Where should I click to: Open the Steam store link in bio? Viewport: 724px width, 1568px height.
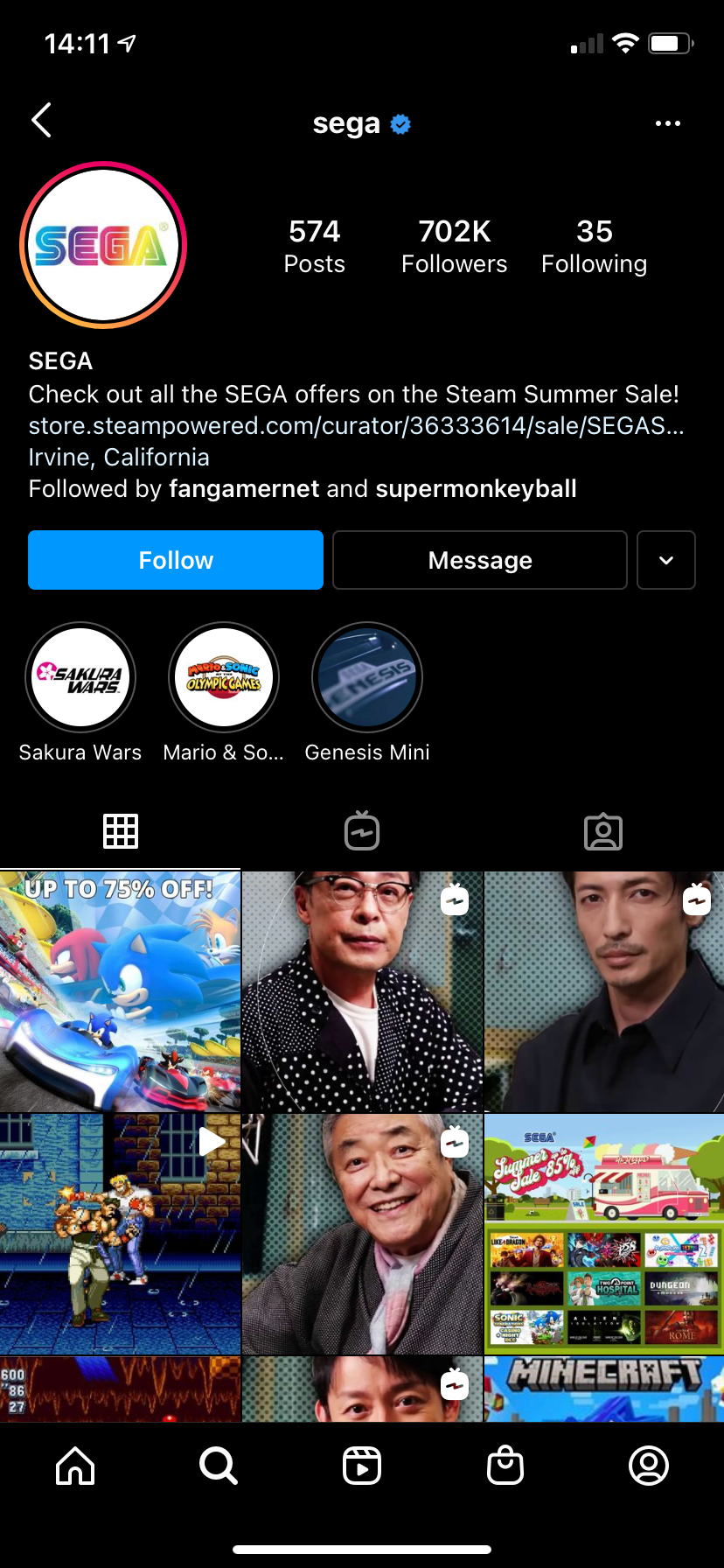[356, 426]
